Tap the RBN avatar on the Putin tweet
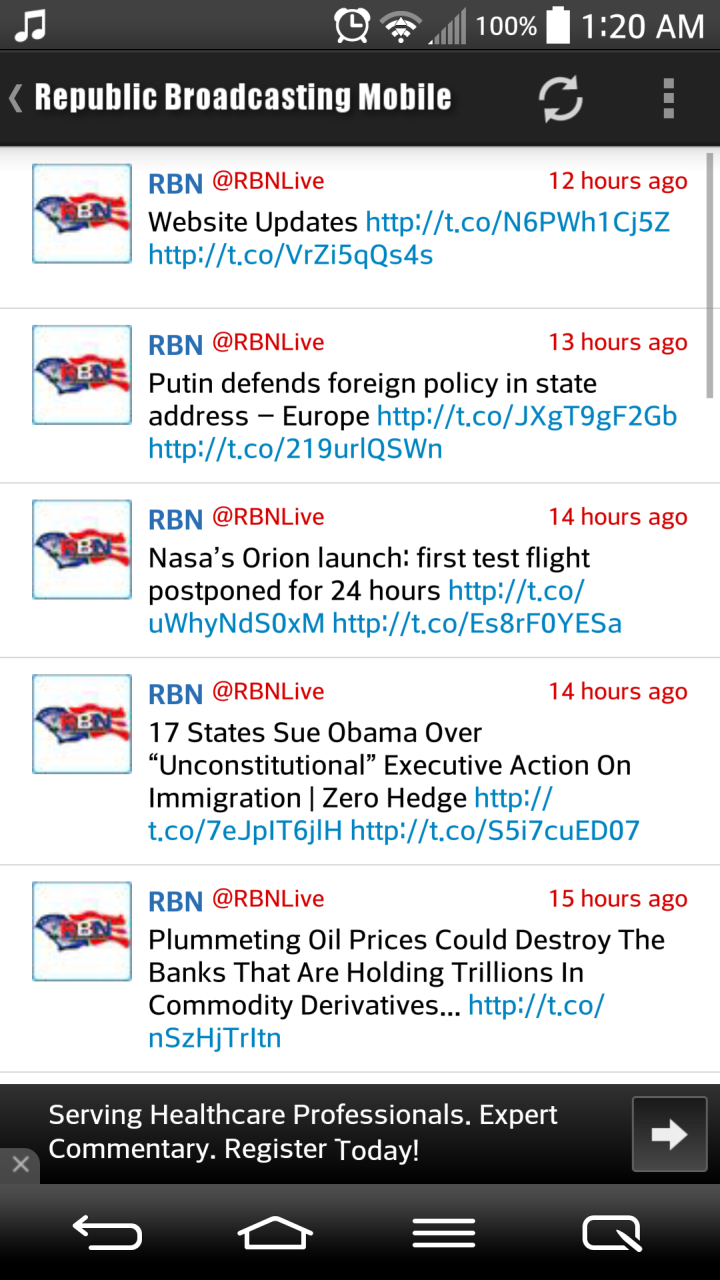Viewport: 720px width, 1280px height. [81, 374]
